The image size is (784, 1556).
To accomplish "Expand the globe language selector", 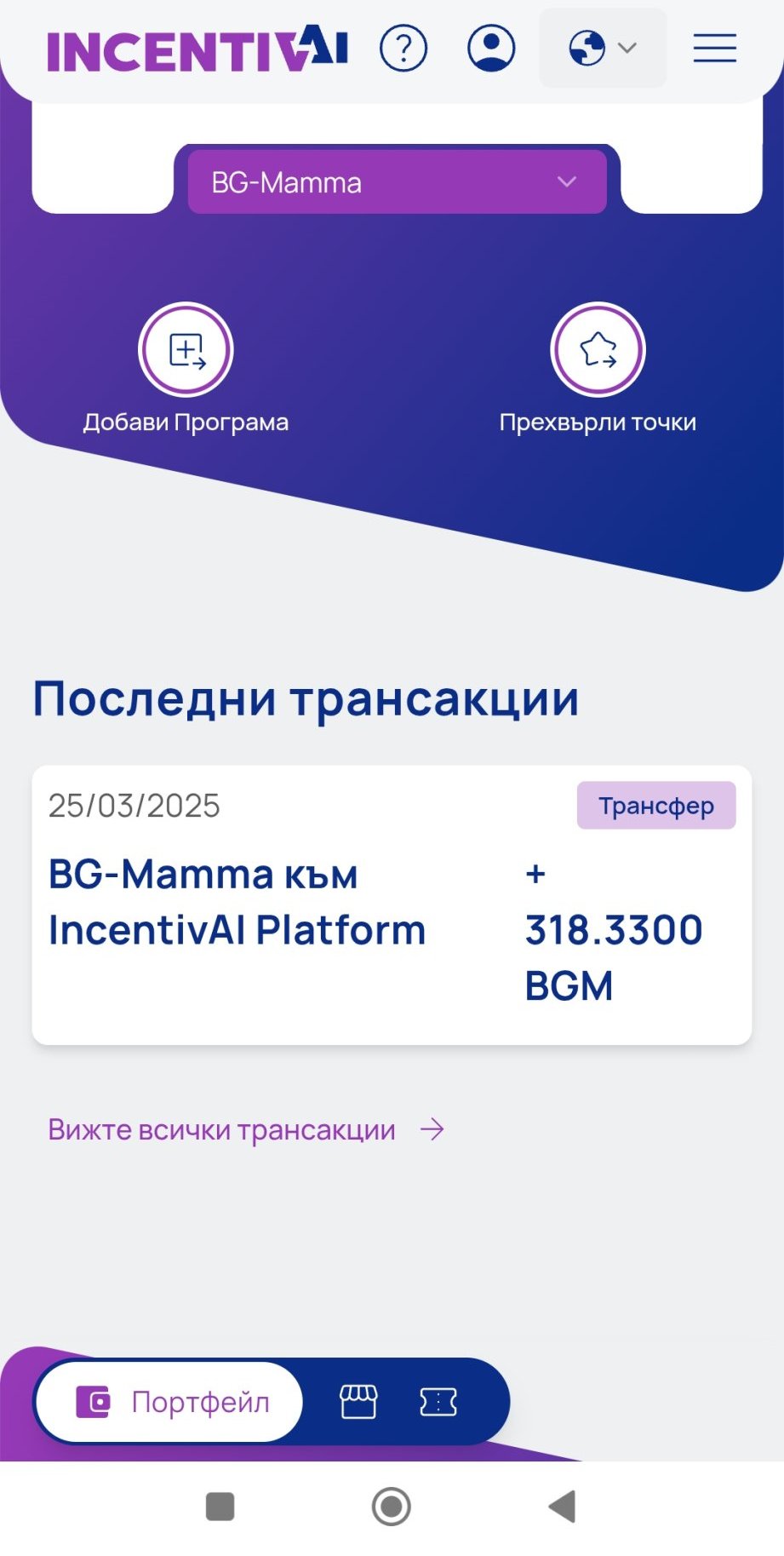I will 603,49.
